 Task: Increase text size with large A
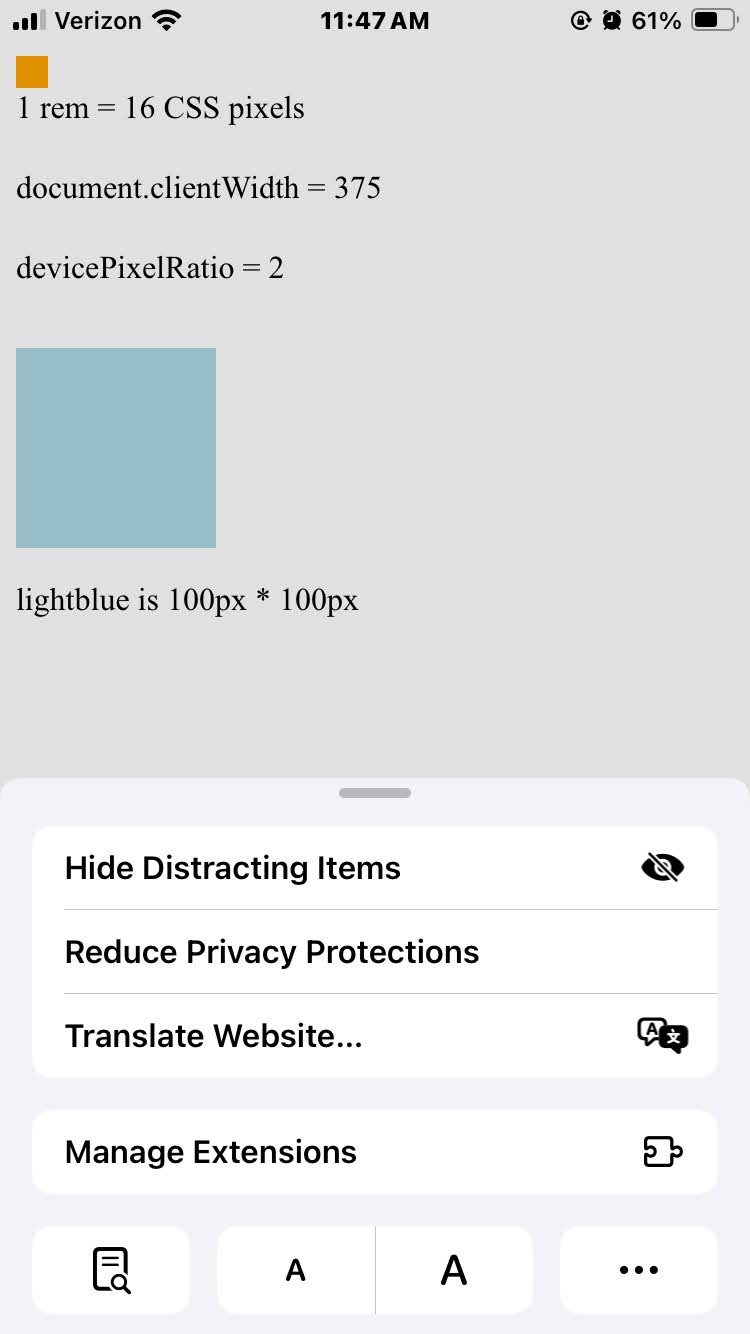454,1270
